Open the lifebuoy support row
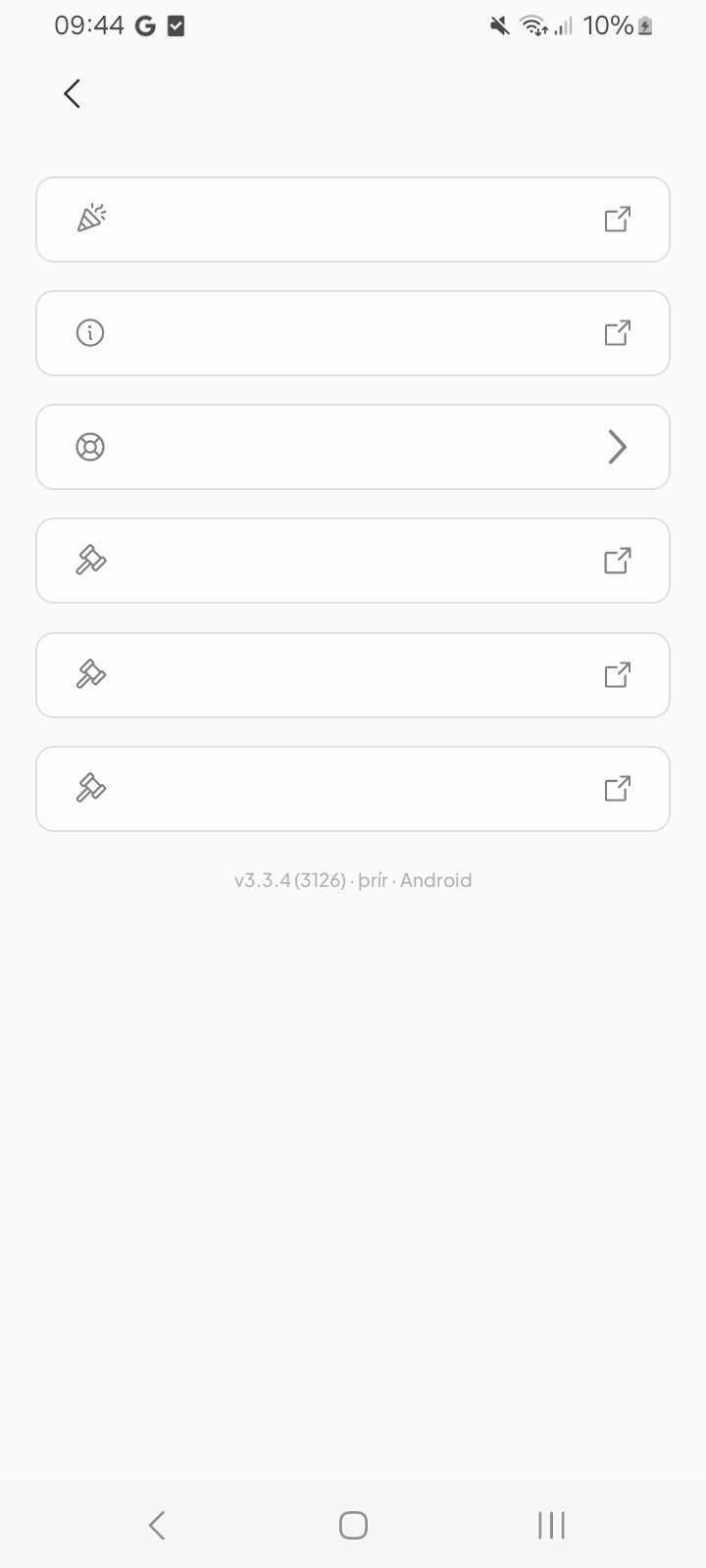This screenshot has height=1568, width=706. pyautogui.click(x=353, y=447)
